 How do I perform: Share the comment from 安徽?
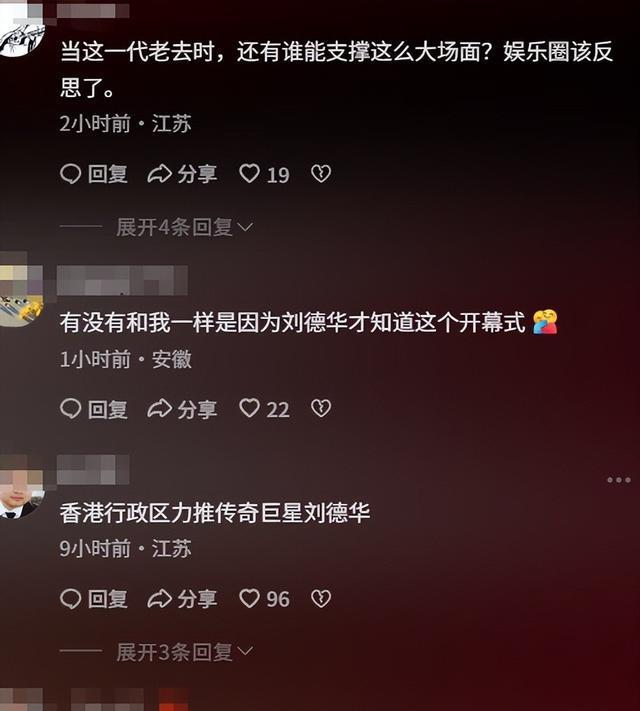coord(182,409)
